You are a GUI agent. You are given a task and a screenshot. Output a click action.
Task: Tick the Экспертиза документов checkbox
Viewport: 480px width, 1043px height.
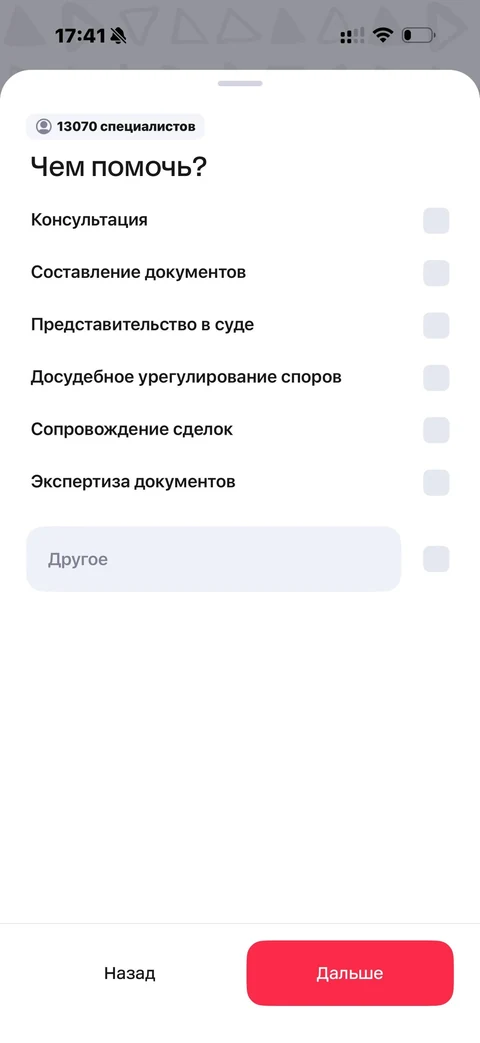coord(436,482)
